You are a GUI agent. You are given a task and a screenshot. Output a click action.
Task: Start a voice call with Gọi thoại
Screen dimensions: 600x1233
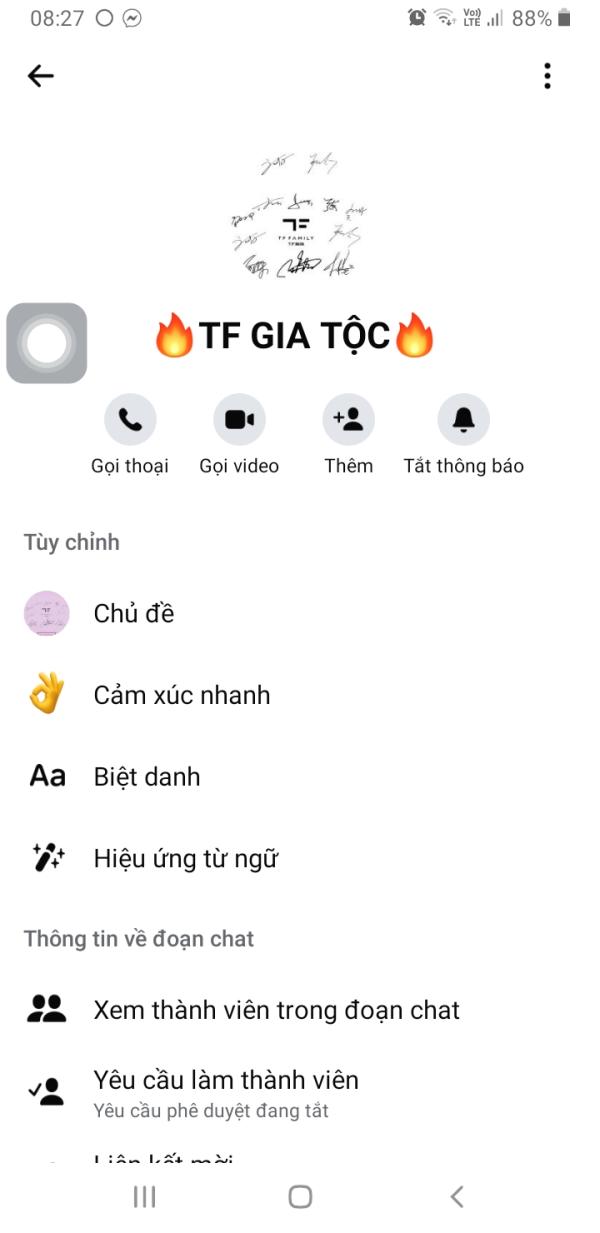(130, 420)
